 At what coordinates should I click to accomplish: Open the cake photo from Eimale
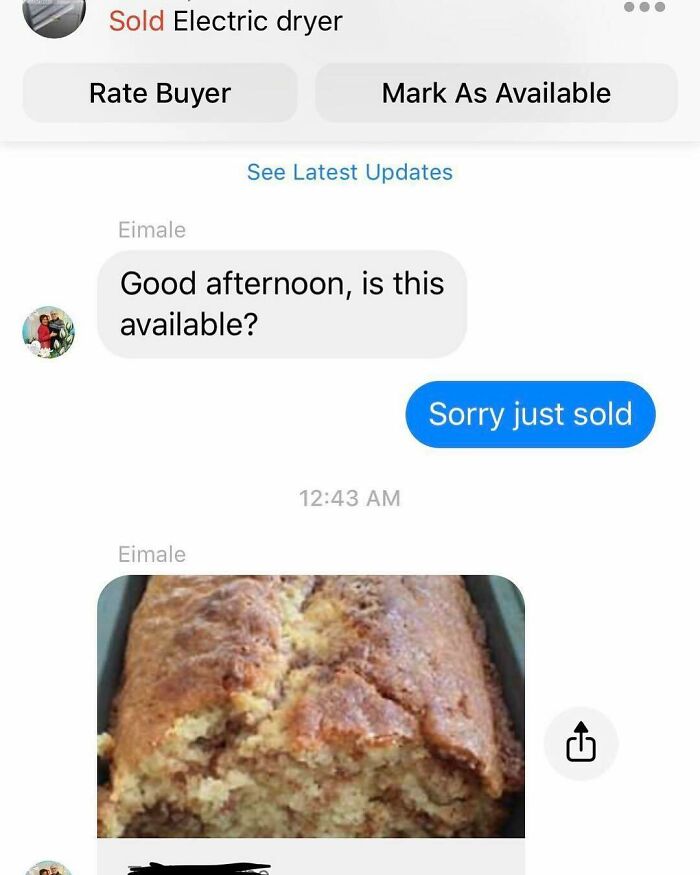[x=311, y=705]
